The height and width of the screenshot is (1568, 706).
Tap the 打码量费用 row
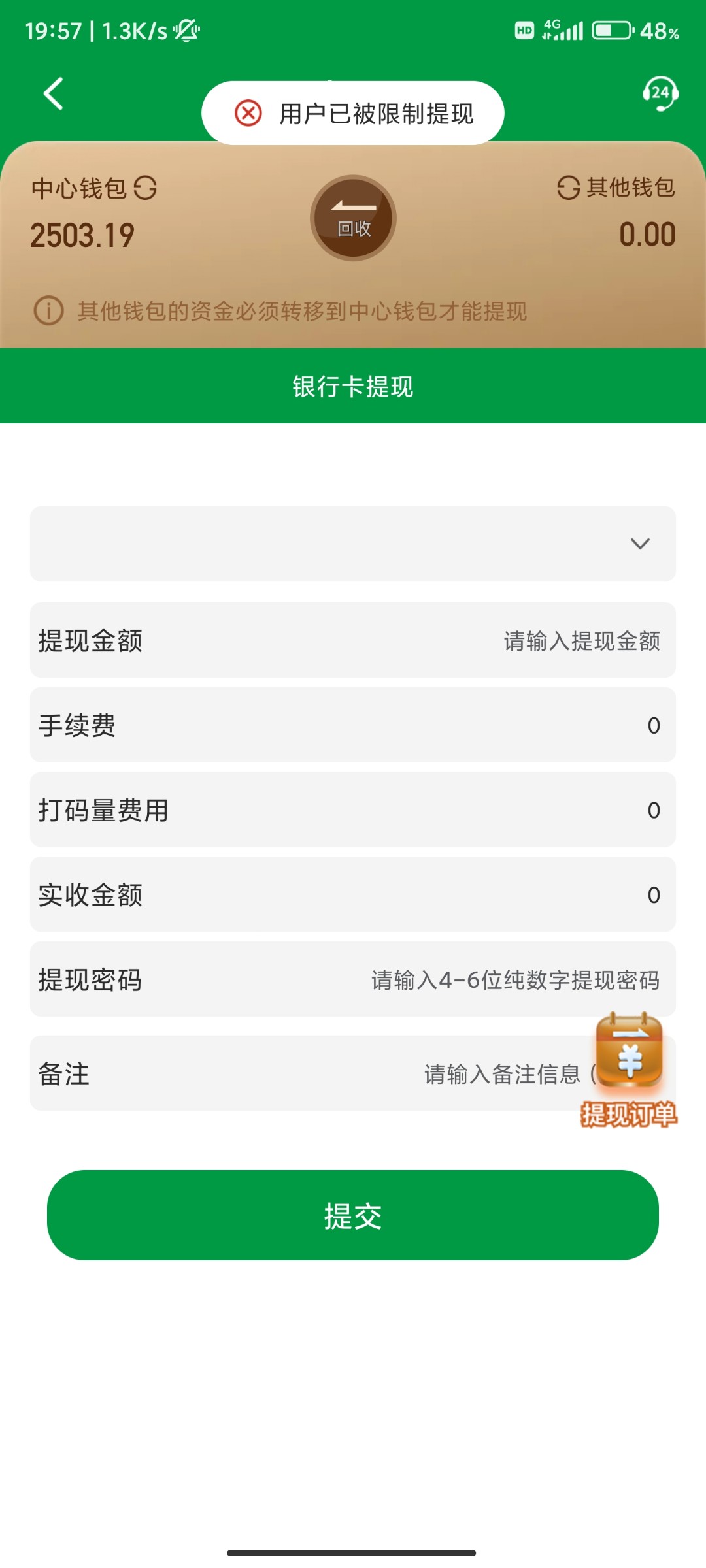click(353, 810)
